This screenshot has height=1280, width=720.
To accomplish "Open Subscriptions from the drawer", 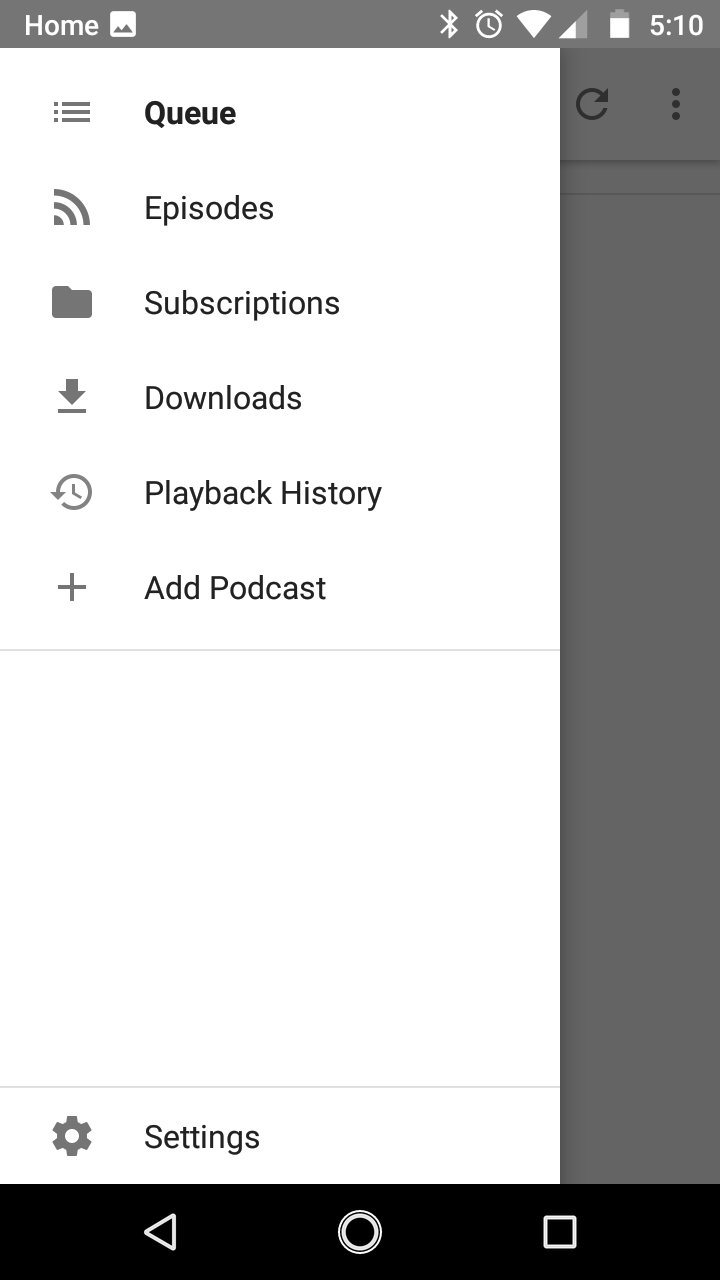I will (280, 303).
